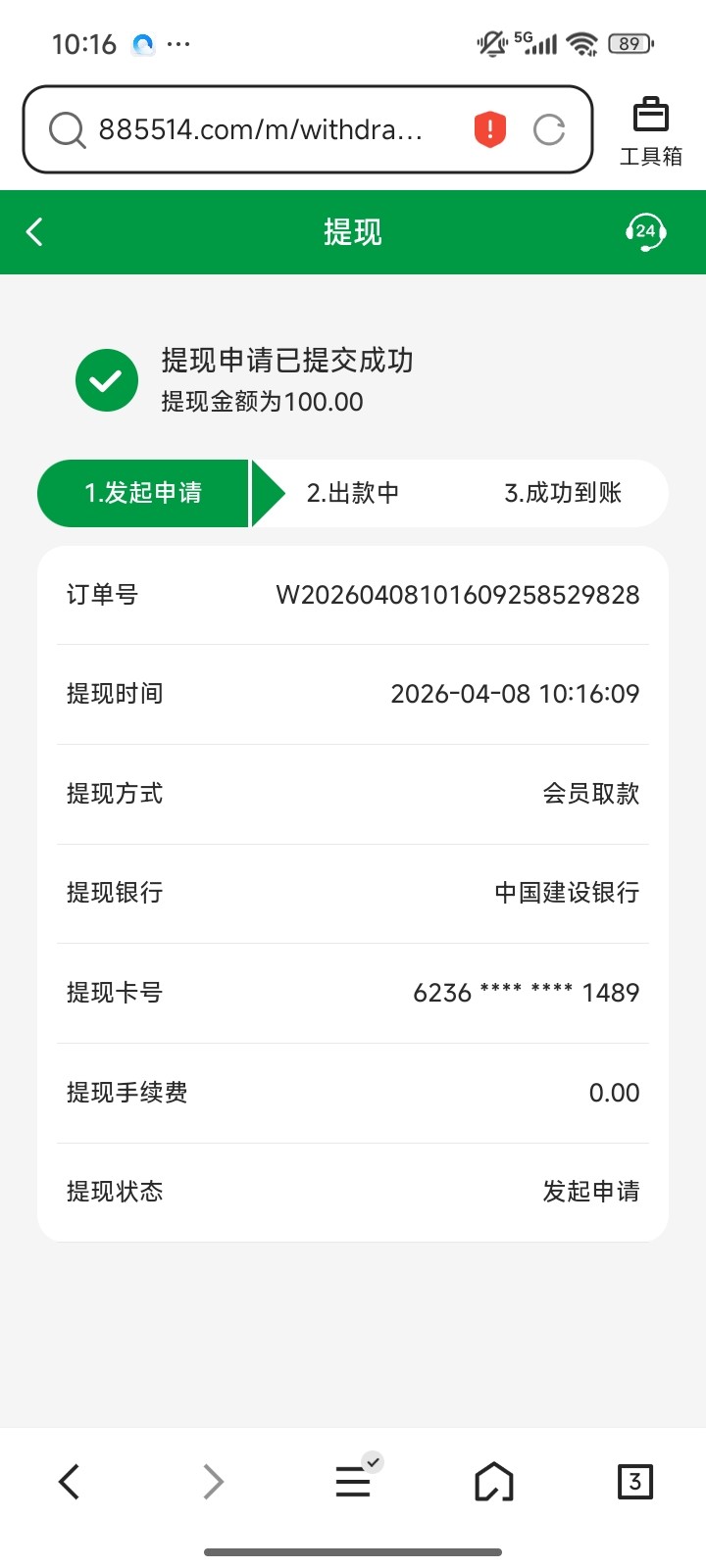Go back from the 提现 page header

click(x=35, y=232)
